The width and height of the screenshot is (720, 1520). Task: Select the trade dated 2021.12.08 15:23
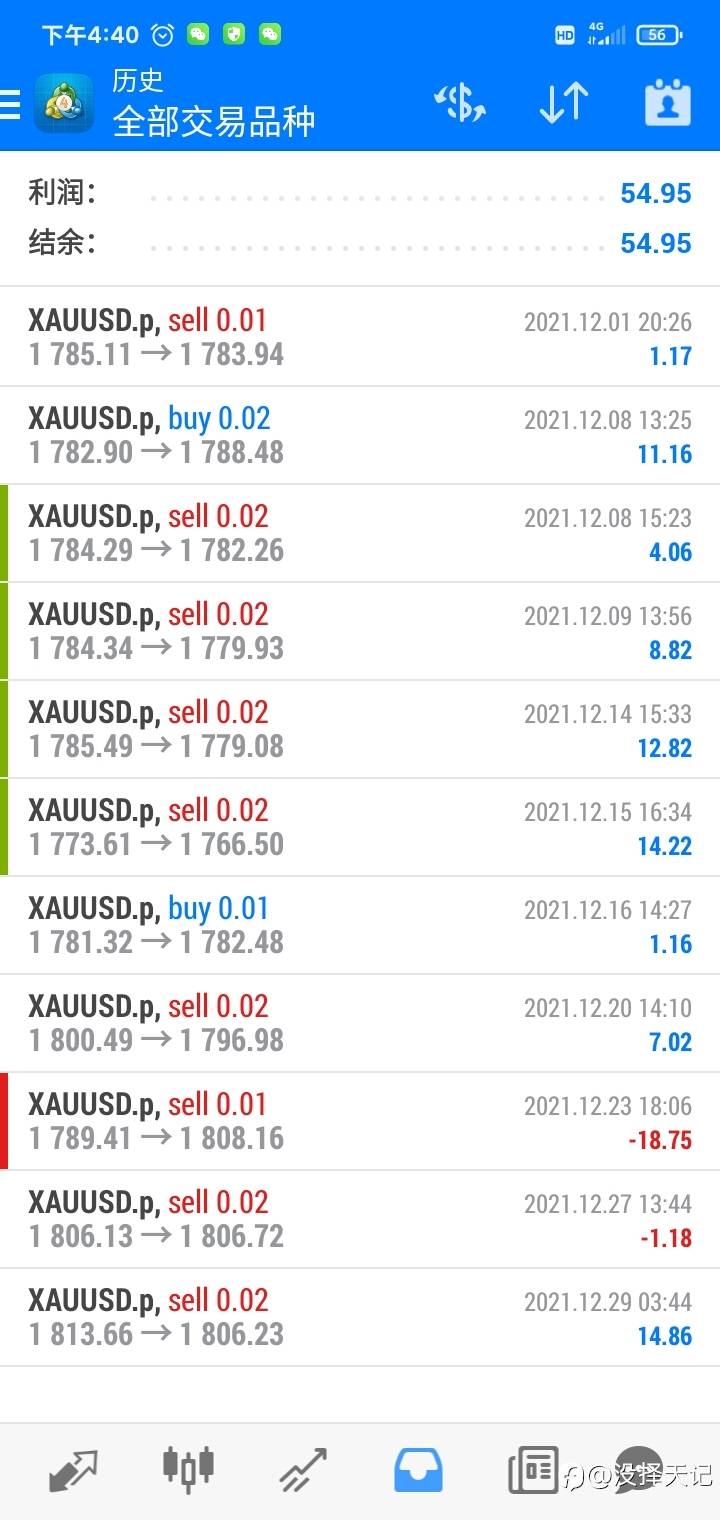(x=360, y=533)
